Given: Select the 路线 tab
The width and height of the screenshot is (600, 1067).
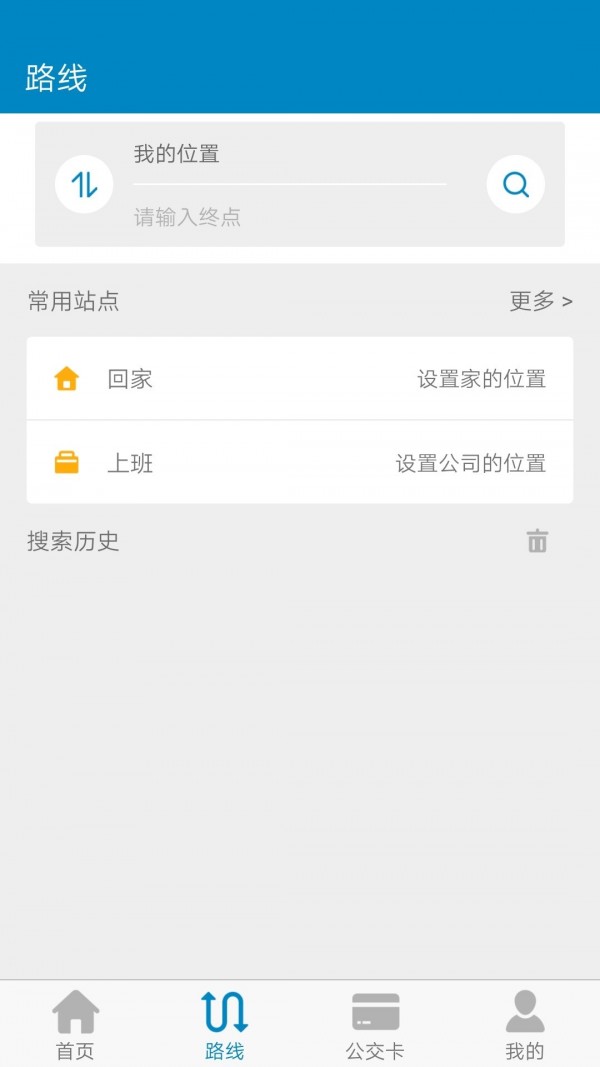Looking at the screenshot, I should point(224,1024).
